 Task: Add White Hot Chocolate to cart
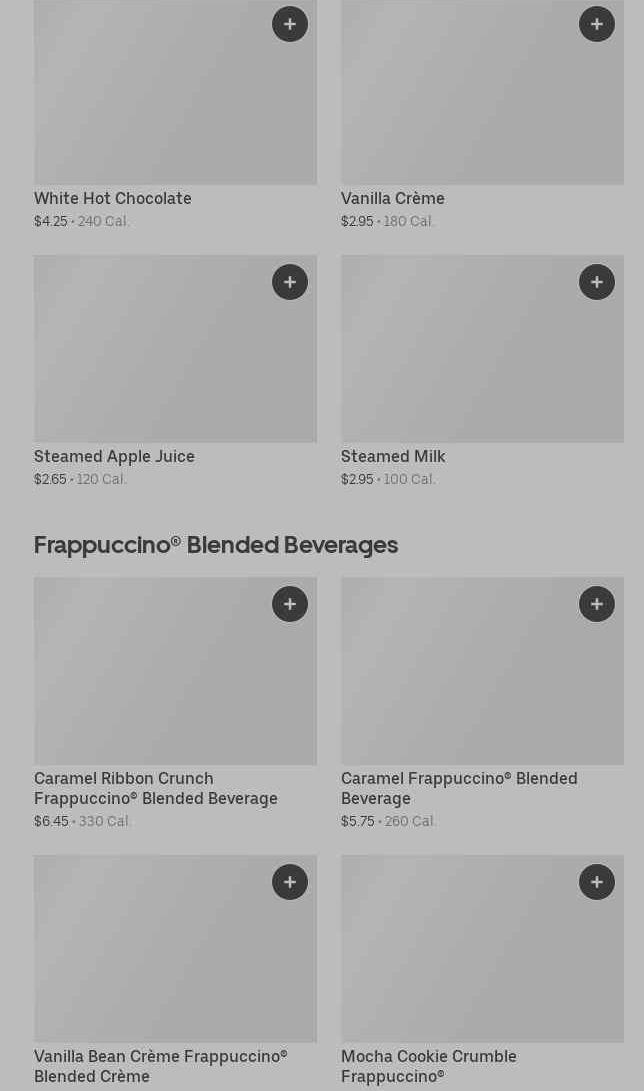pos(290,24)
